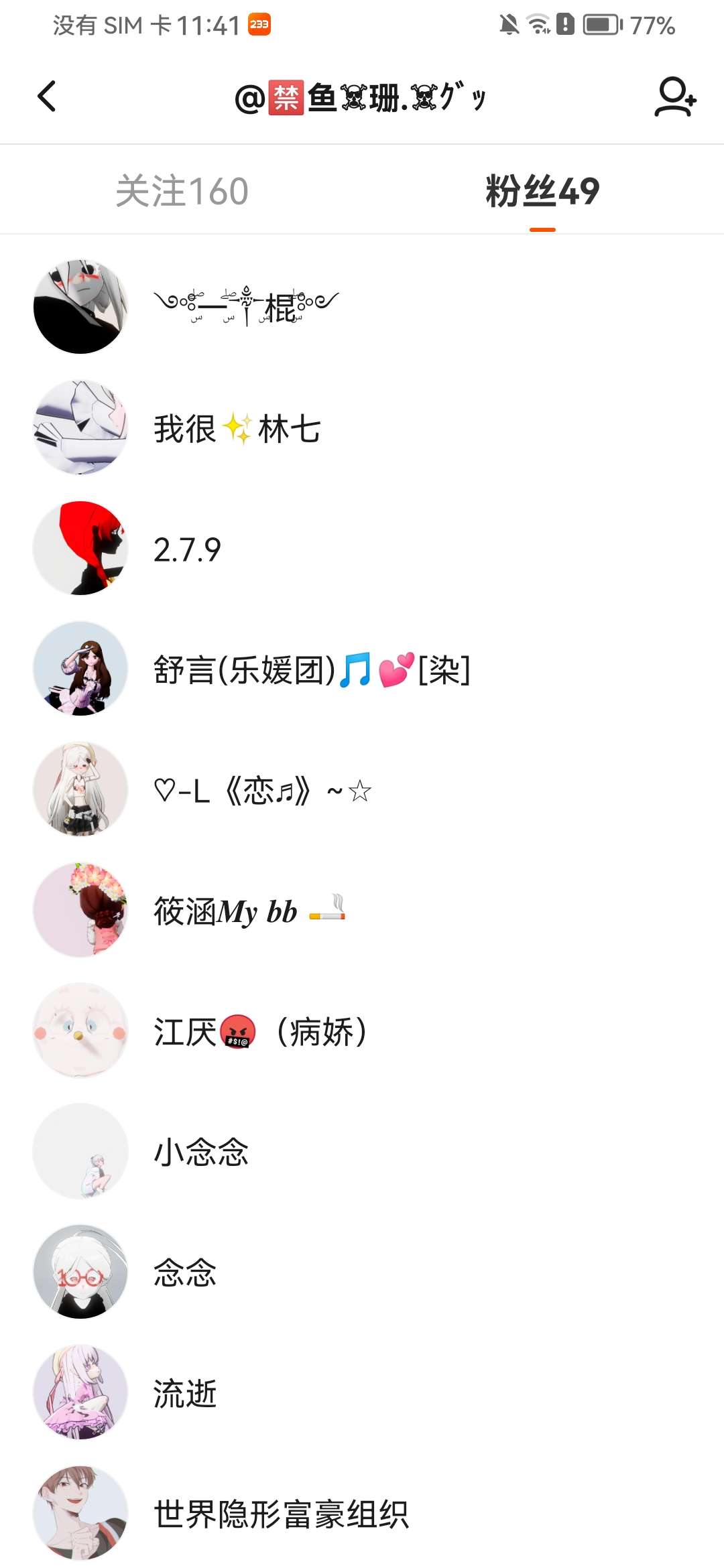Image resolution: width=724 pixels, height=1568 pixels.
Task: Open the ♡-L《恋♬》 user row
Action: (262, 791)
